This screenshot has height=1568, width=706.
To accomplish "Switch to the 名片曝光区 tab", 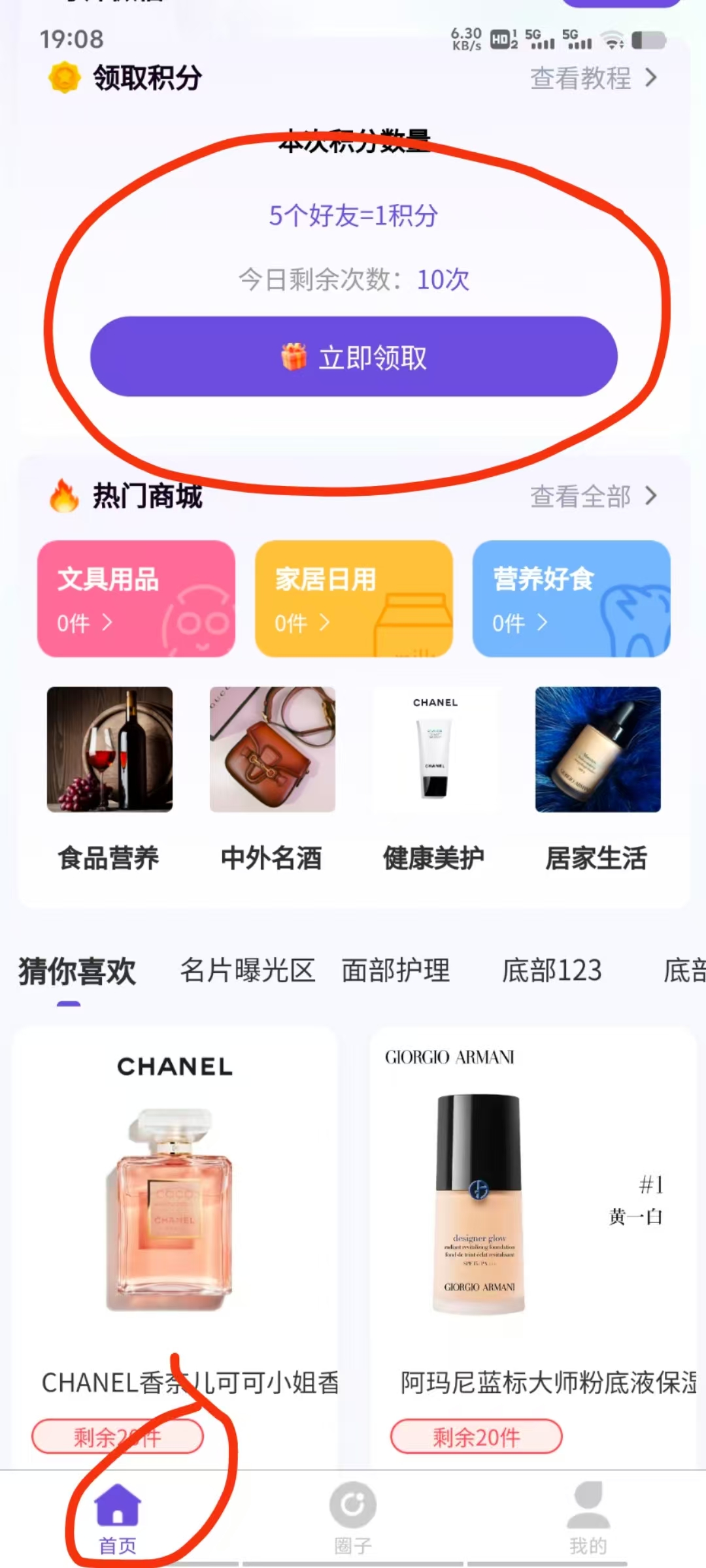I will (x=247, y=970).
